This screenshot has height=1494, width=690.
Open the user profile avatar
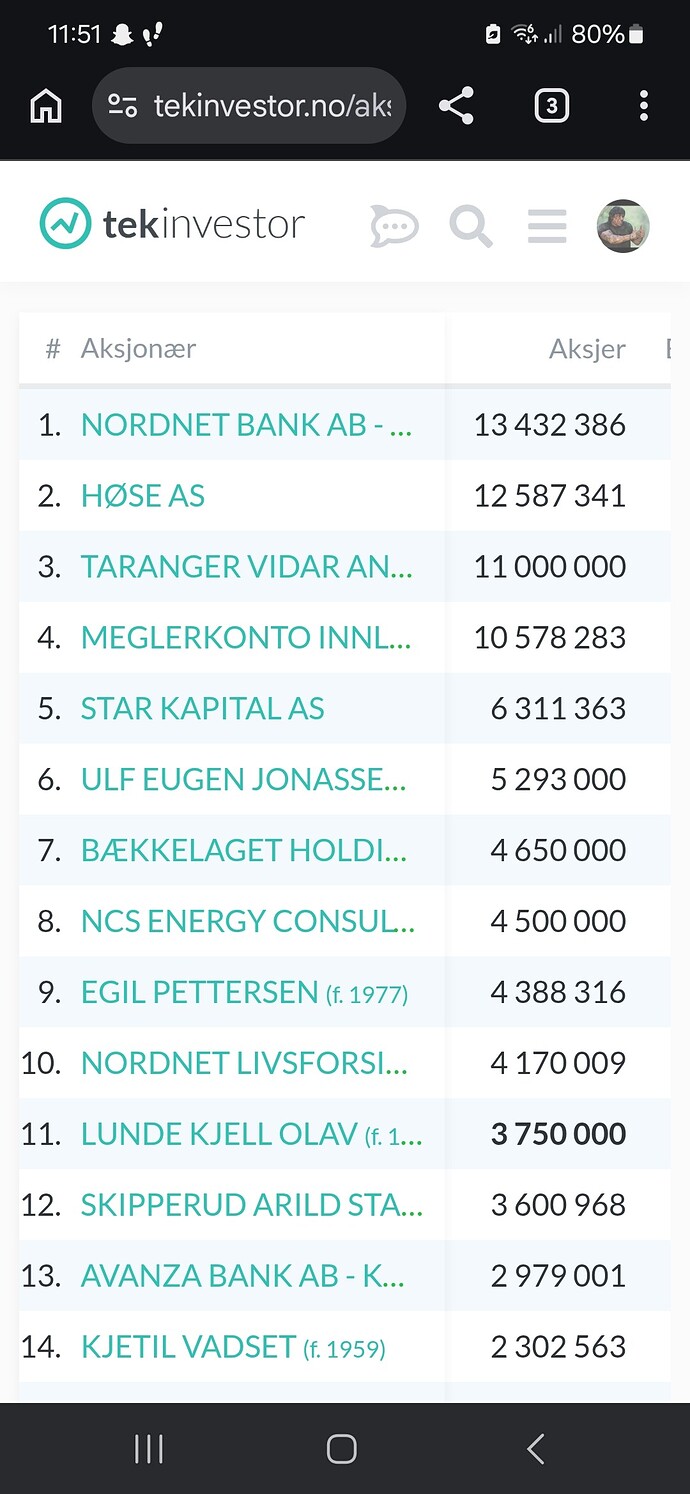coord(623,225)
